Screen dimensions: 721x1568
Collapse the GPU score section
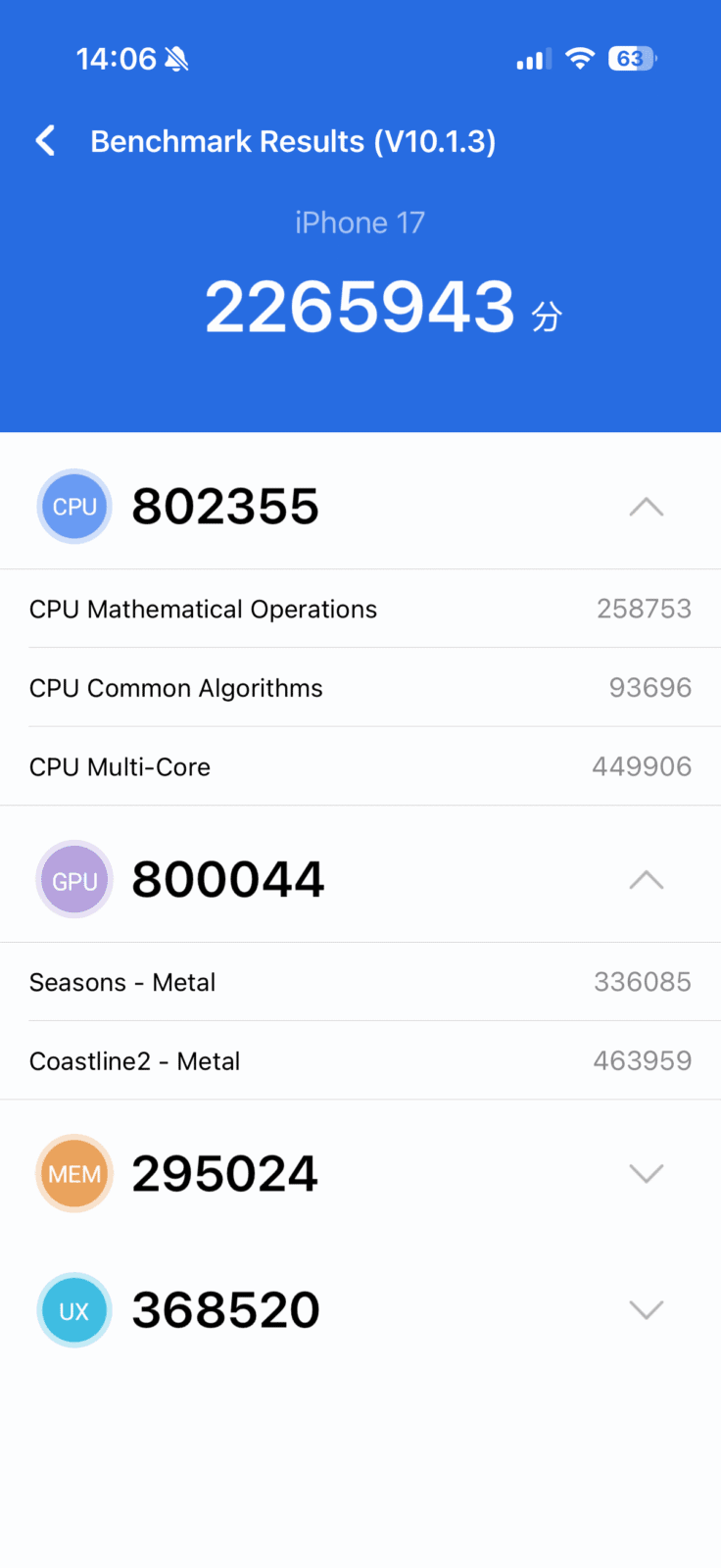(646, 880)
